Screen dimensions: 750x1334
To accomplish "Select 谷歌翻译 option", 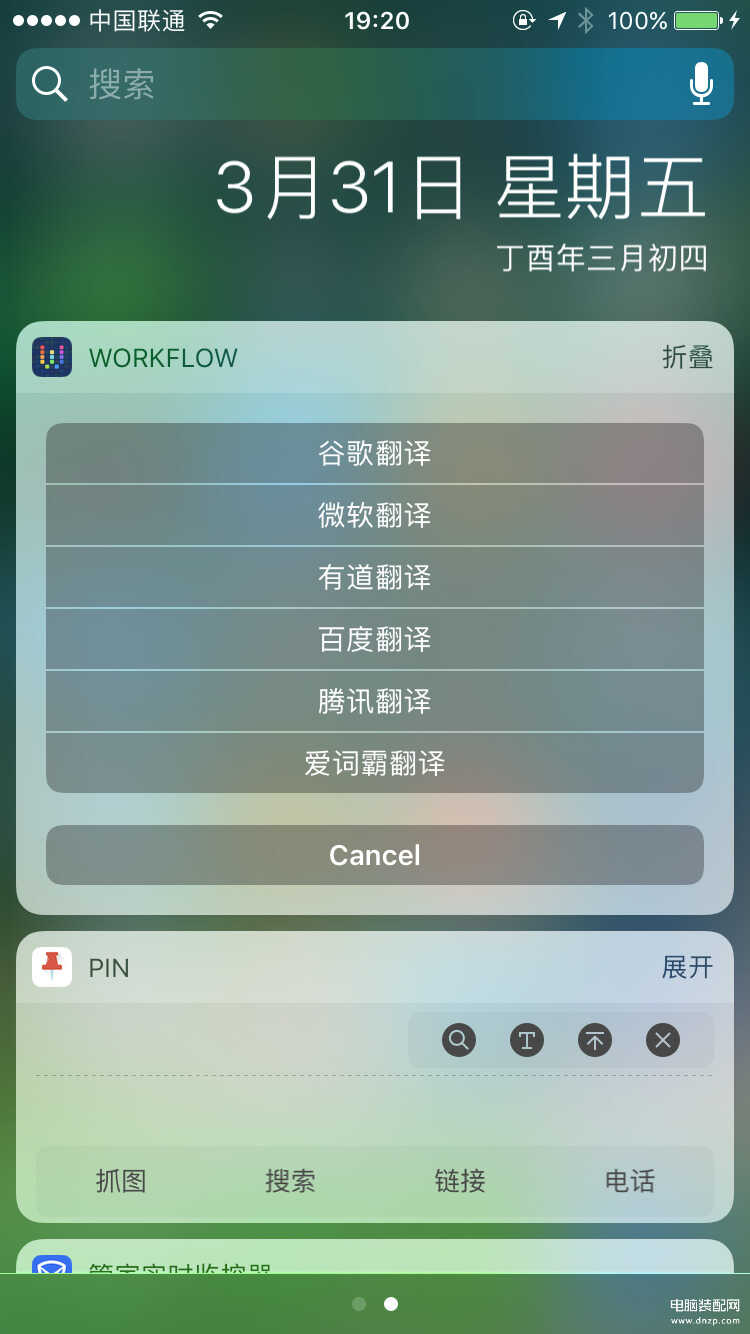I will (375, 454).
